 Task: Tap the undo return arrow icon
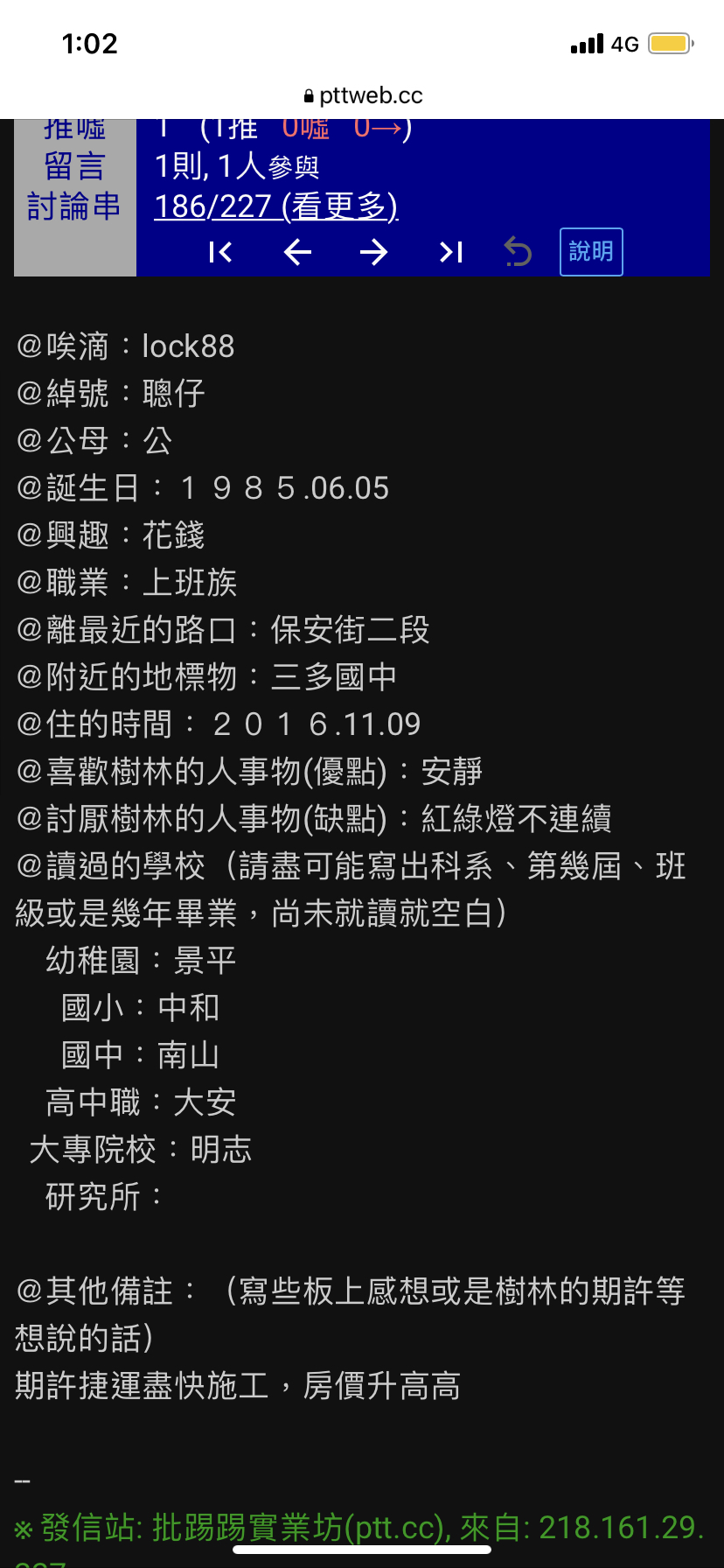(518, 252)
